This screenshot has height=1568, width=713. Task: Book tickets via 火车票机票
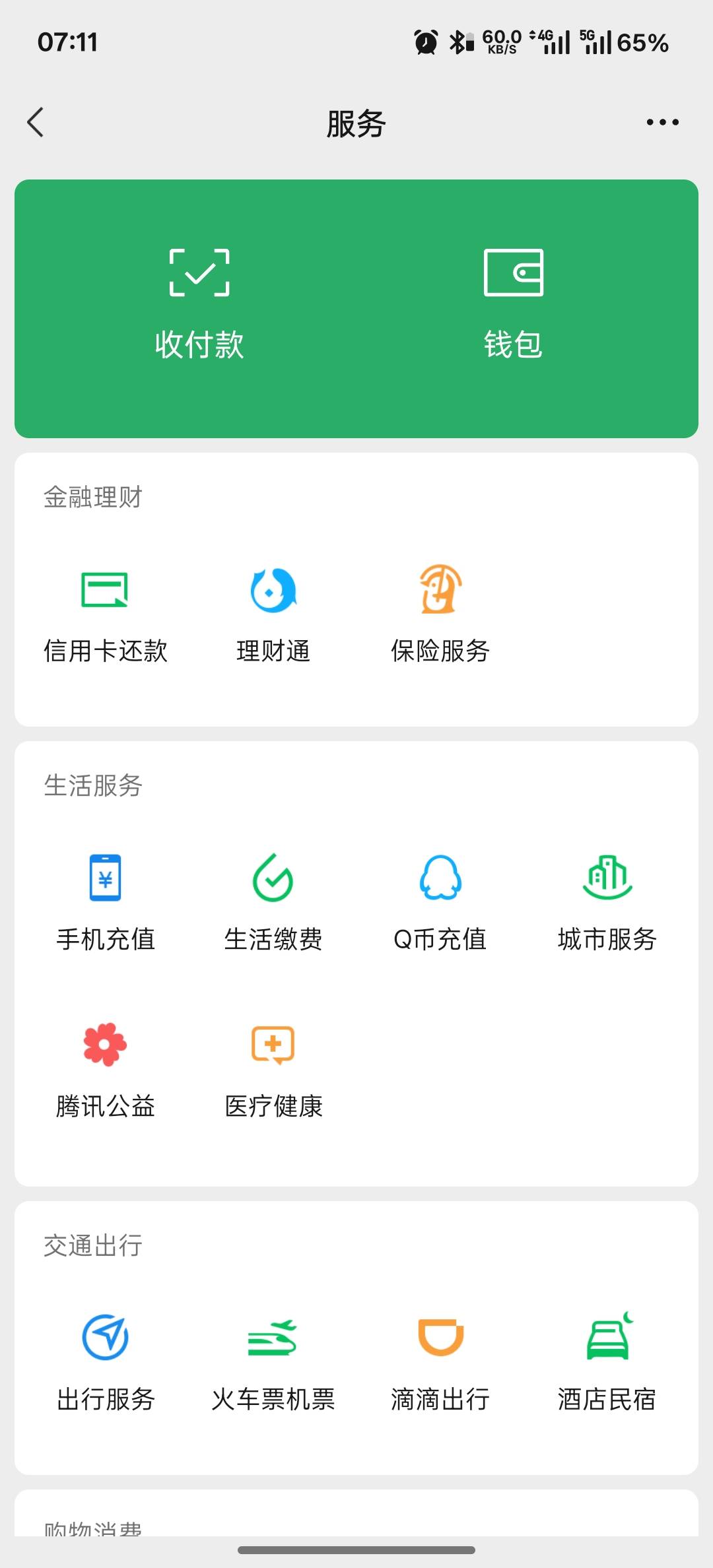tap(273, 1363)
